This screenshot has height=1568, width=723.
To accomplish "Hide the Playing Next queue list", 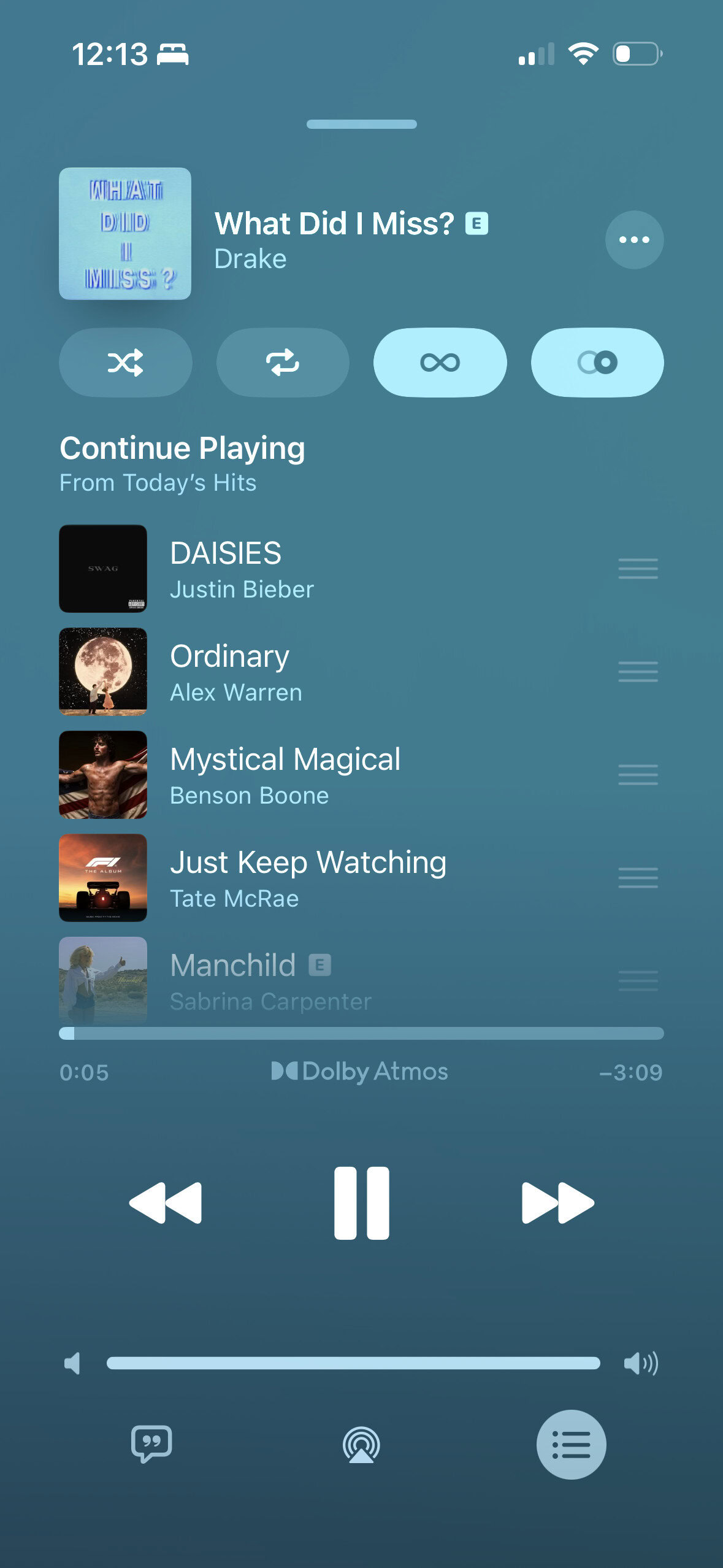I will (571, 1445).
